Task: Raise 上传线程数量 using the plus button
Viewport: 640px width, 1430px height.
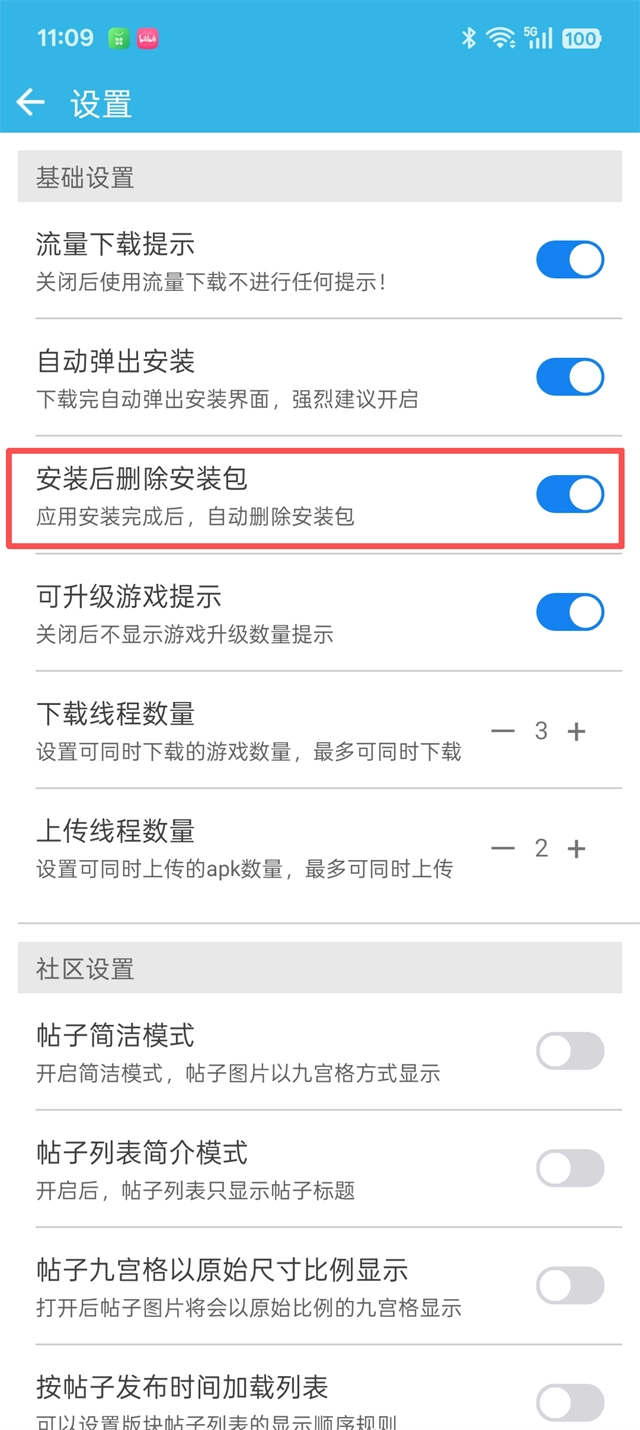Action: (x=576, y=849)
